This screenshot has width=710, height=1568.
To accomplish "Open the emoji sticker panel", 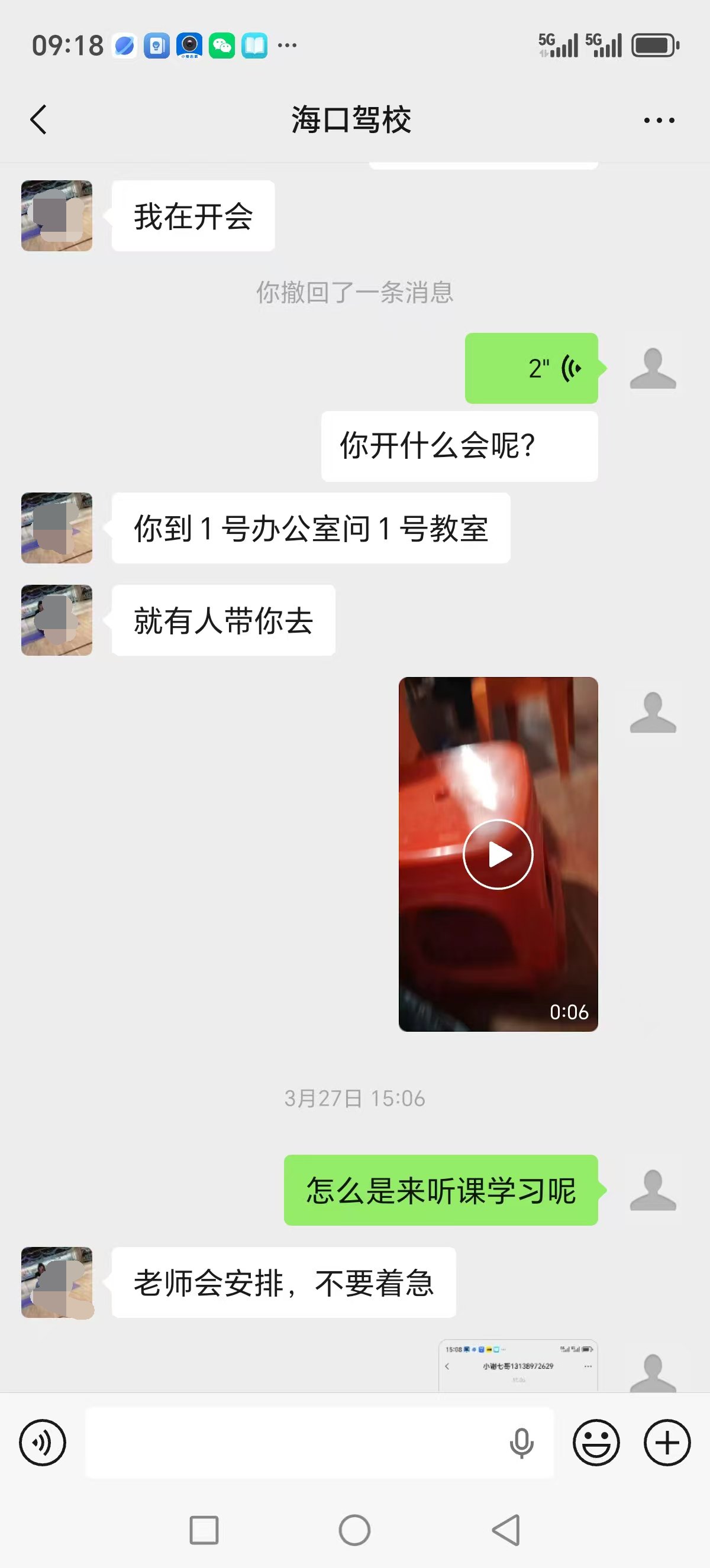I will click(596, 1442).
